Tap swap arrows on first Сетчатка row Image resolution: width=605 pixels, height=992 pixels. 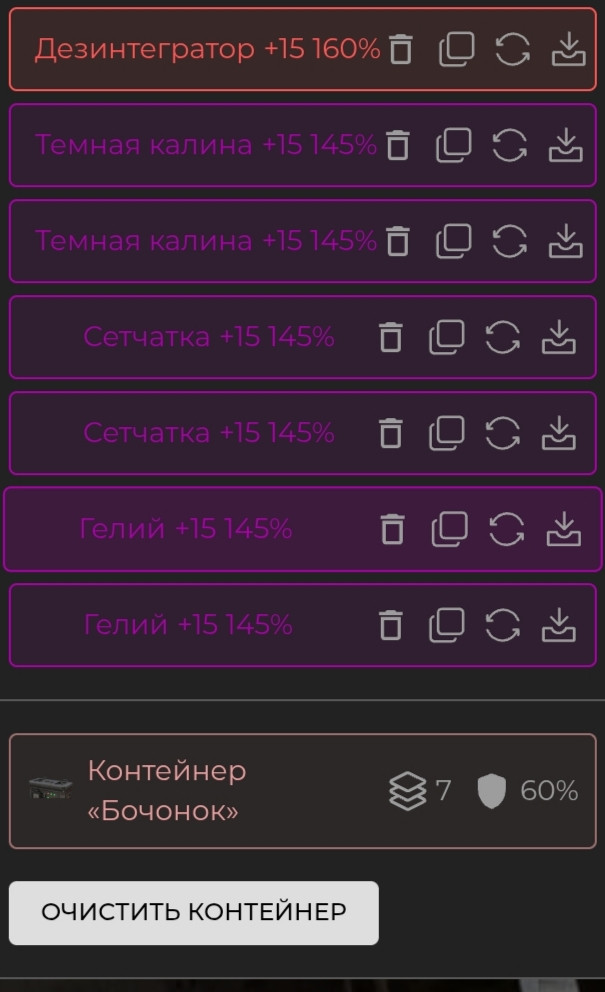[x=503, y=337]
